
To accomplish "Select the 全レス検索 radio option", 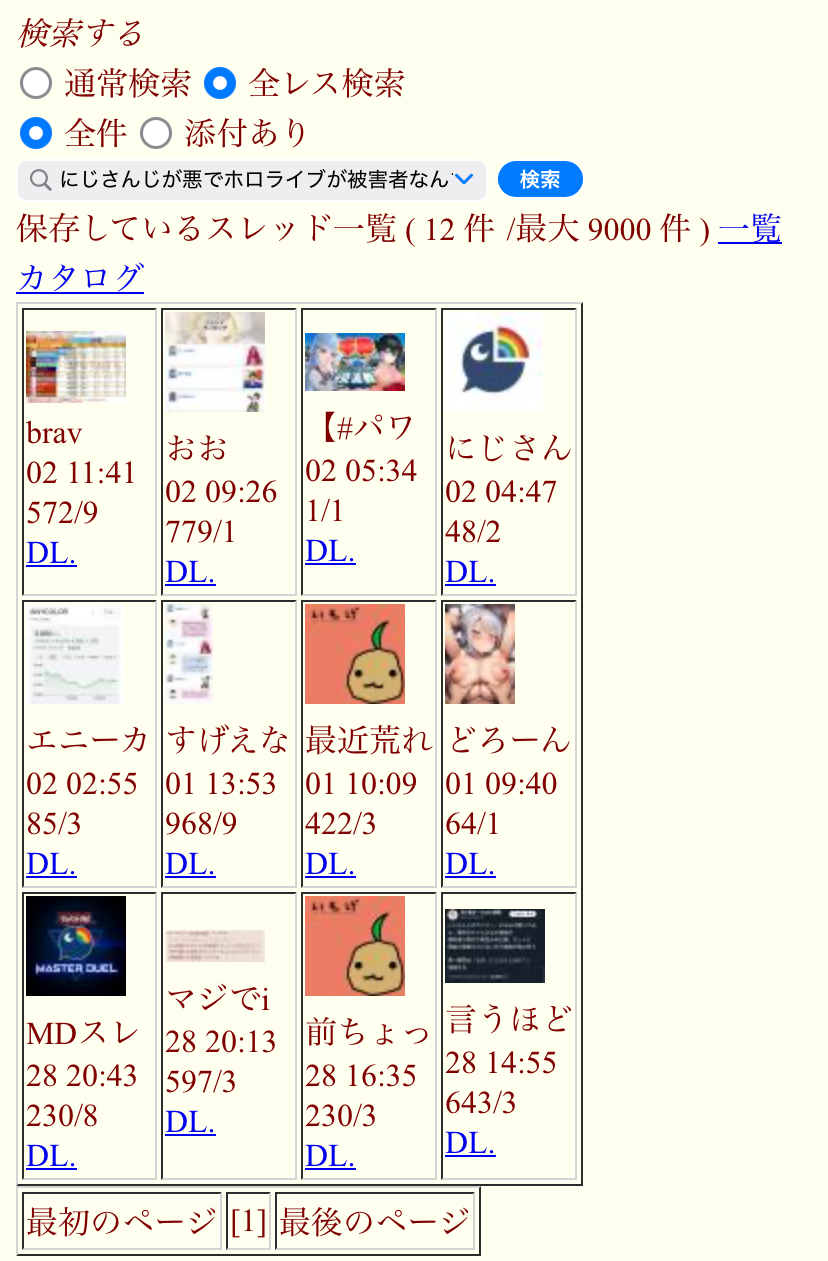I will [x=220, y=83].
